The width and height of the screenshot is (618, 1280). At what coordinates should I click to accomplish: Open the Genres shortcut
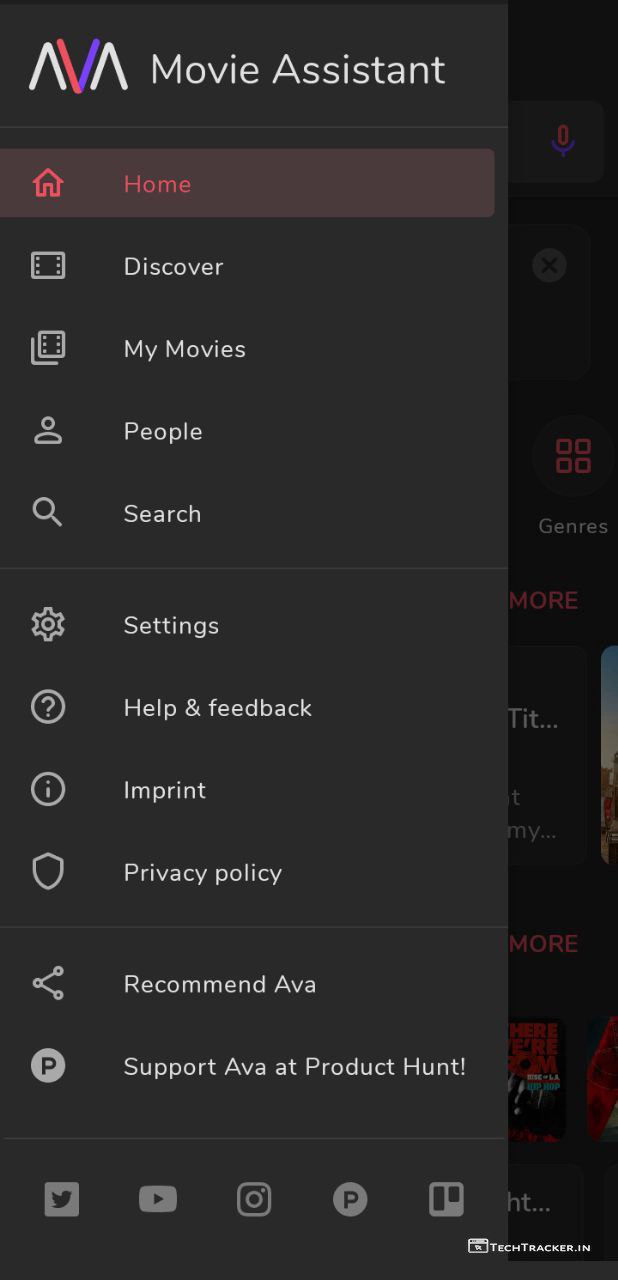573,456
